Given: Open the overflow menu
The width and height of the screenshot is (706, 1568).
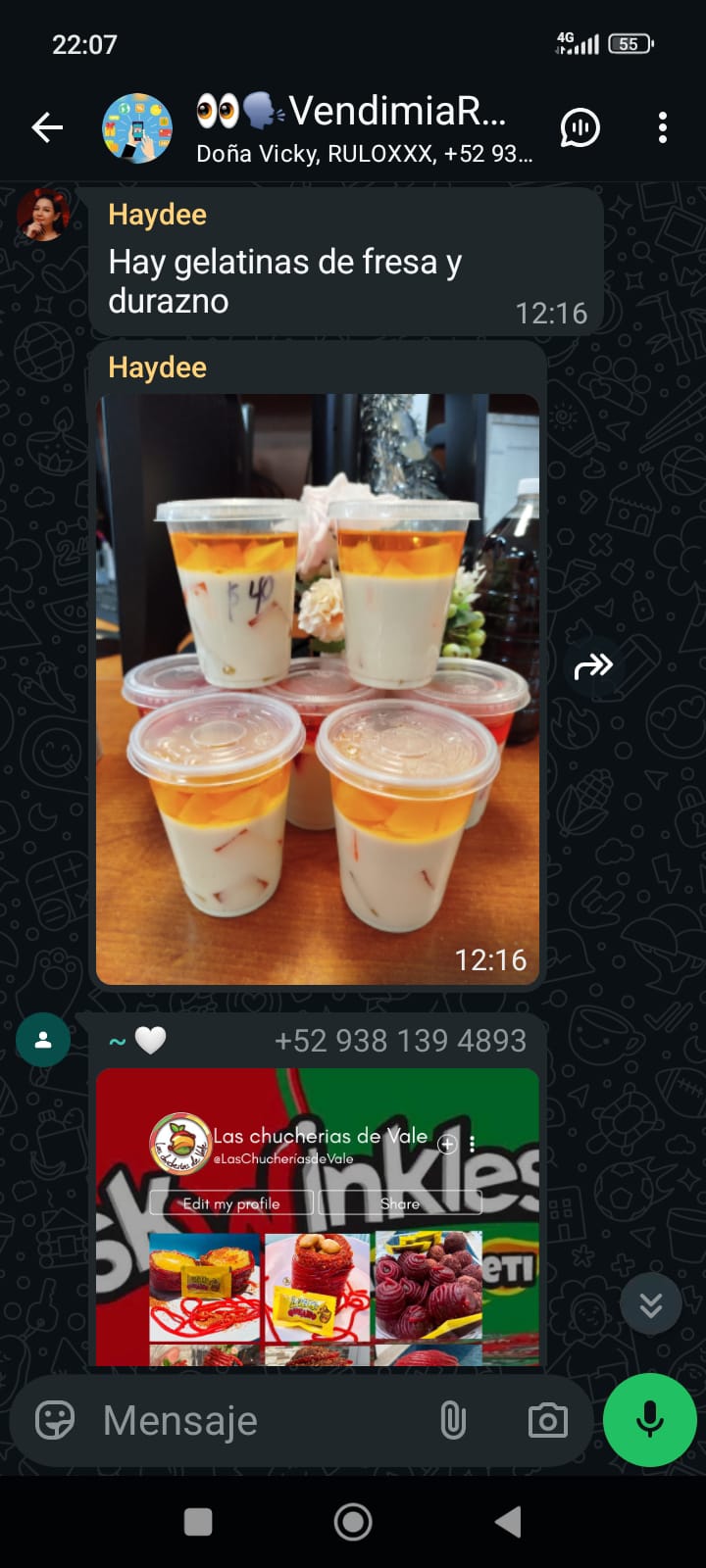Looking at the screenshot, I should [663, 127].
